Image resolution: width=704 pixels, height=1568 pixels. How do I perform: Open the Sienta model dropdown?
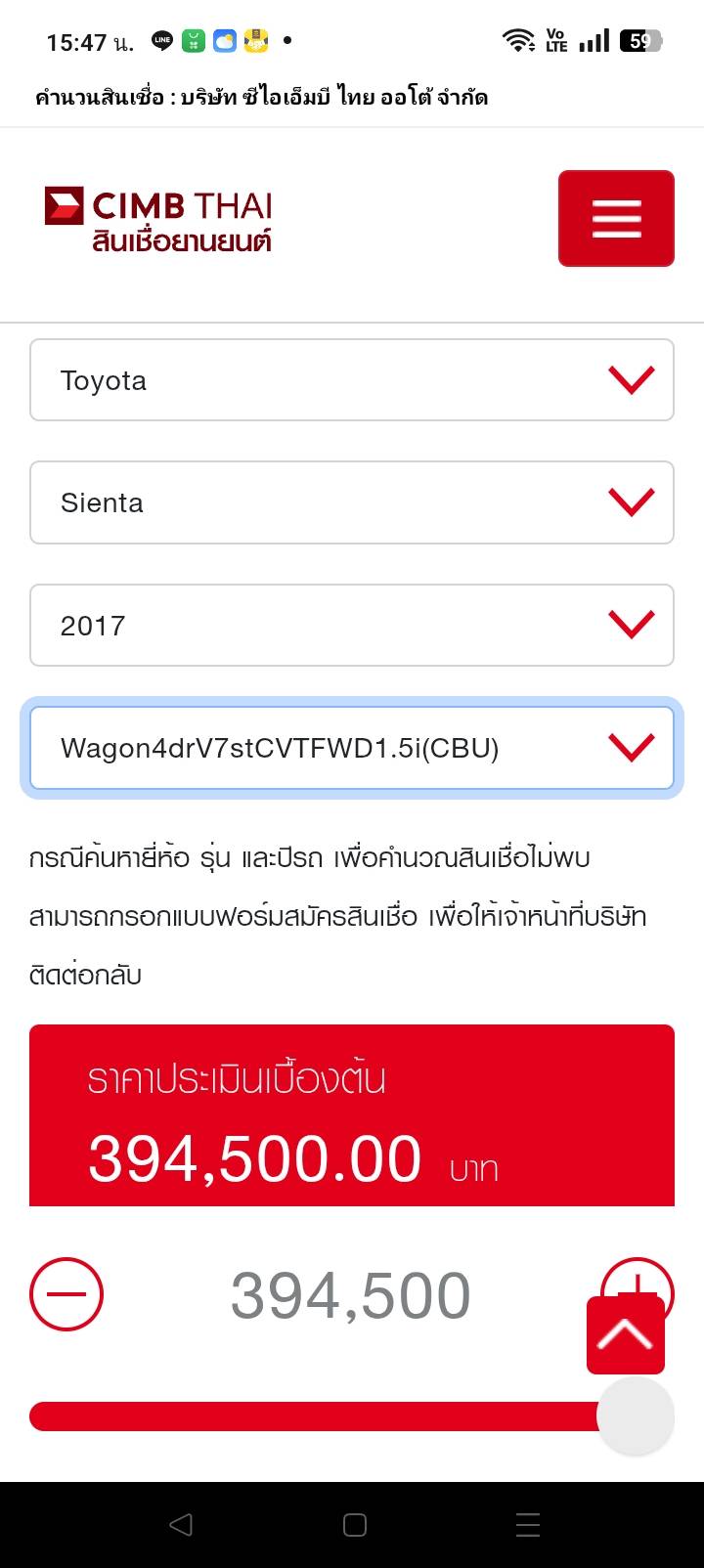352,502
